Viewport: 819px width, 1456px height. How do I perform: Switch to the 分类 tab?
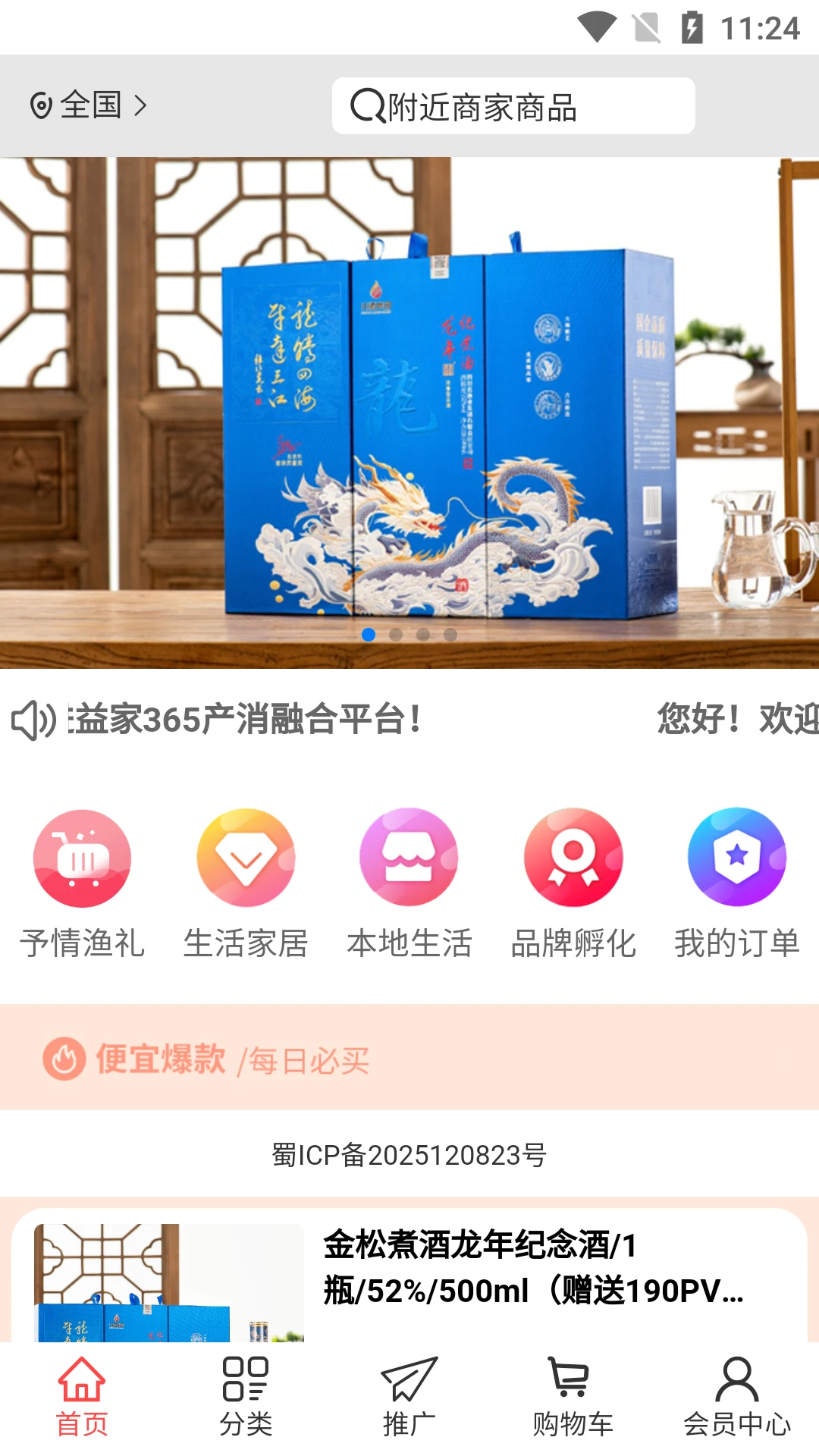[246, 1398]
